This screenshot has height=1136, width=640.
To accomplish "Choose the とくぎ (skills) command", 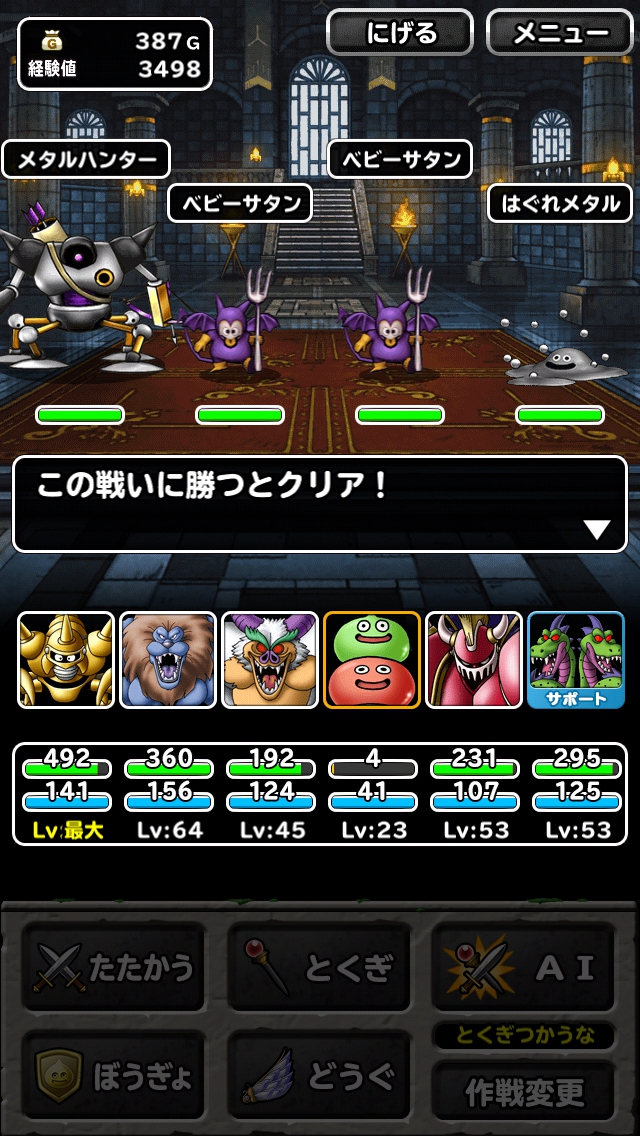I will coord(318,967).
